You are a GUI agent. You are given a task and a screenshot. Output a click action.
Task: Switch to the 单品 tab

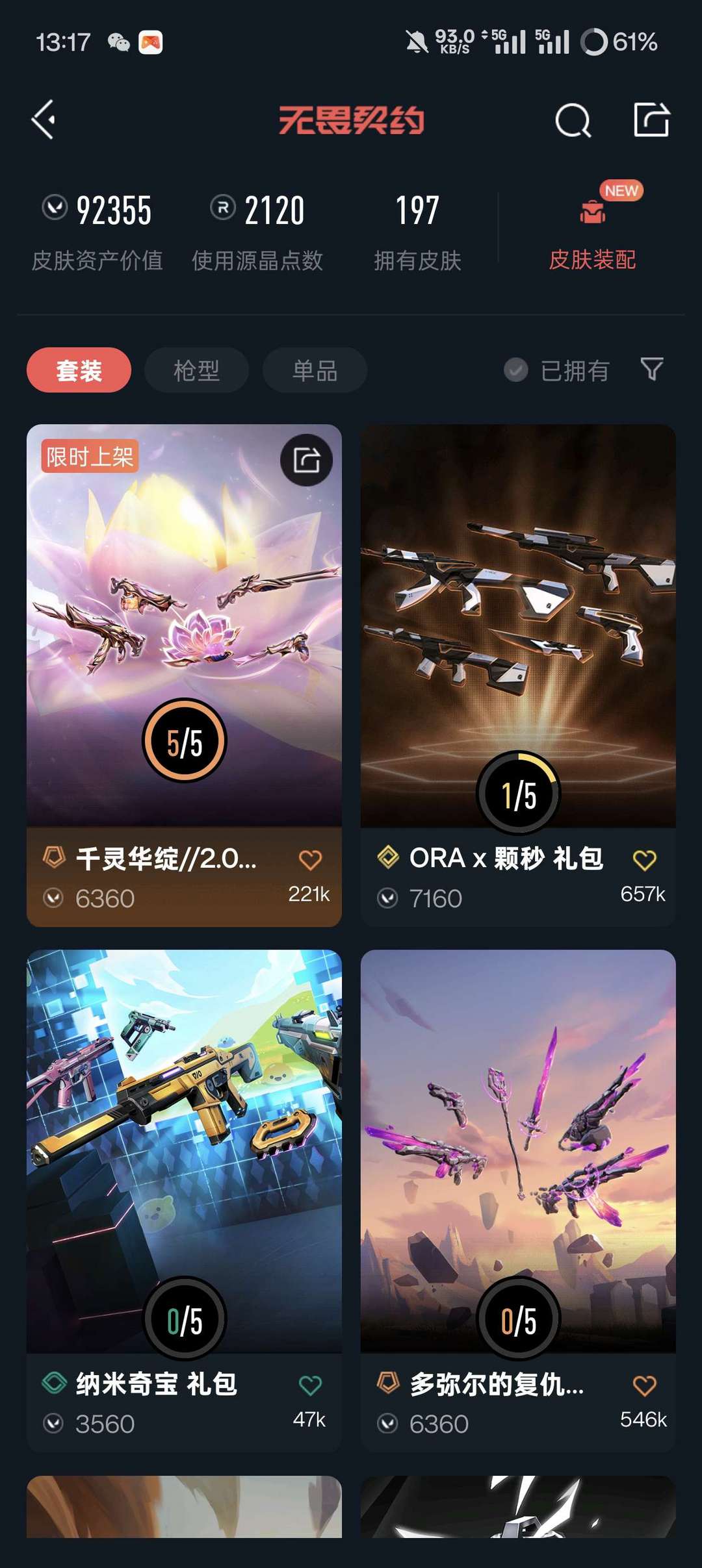(315, 370)
